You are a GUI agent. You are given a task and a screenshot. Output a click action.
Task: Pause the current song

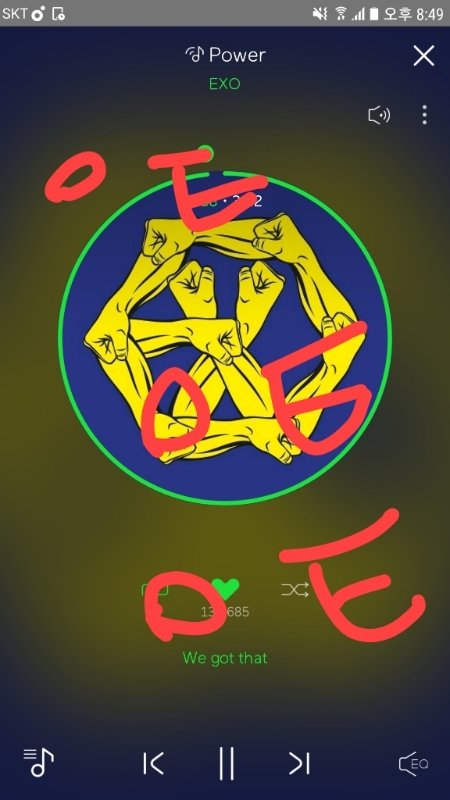[x=226, y=763]
